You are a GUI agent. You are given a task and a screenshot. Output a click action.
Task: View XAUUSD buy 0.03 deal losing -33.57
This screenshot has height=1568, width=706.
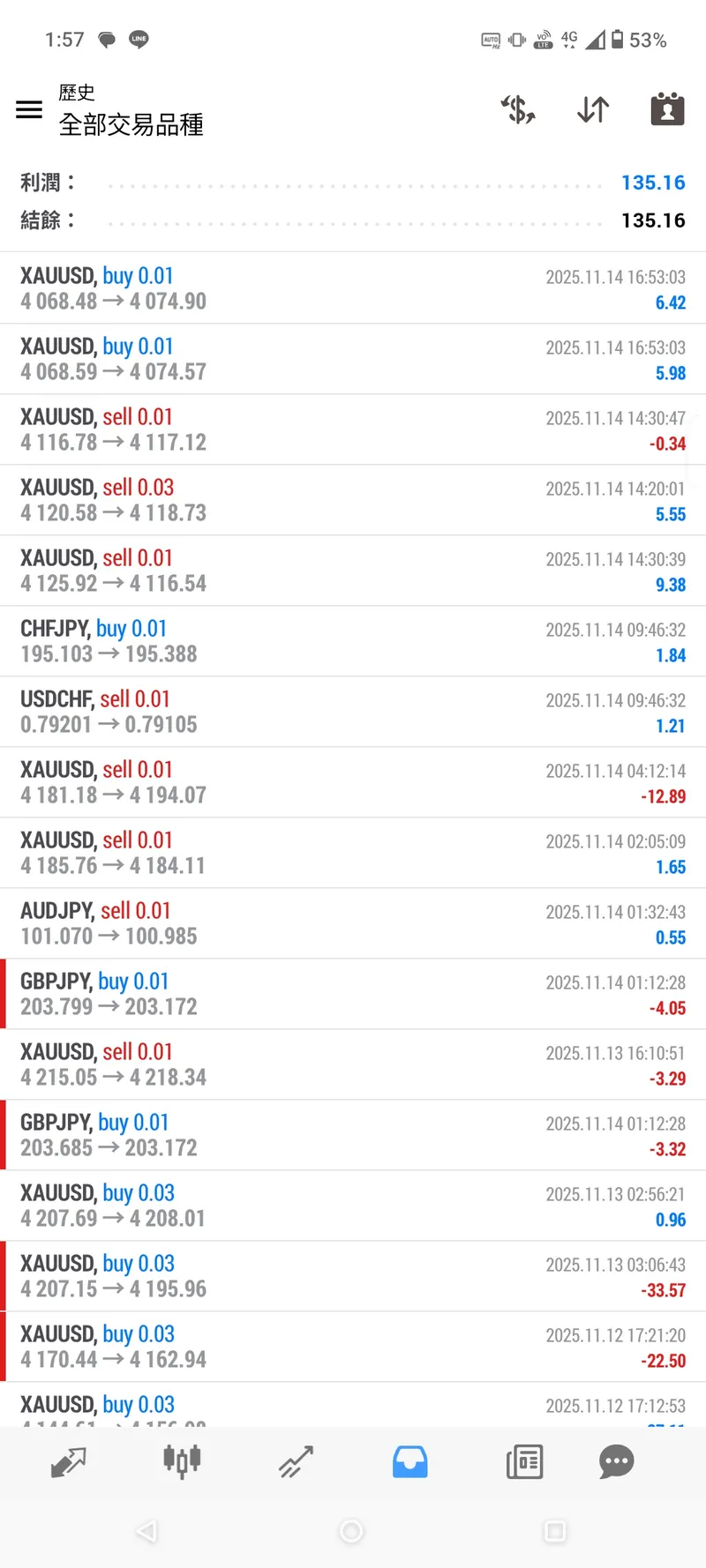[x=353, y=1276]
